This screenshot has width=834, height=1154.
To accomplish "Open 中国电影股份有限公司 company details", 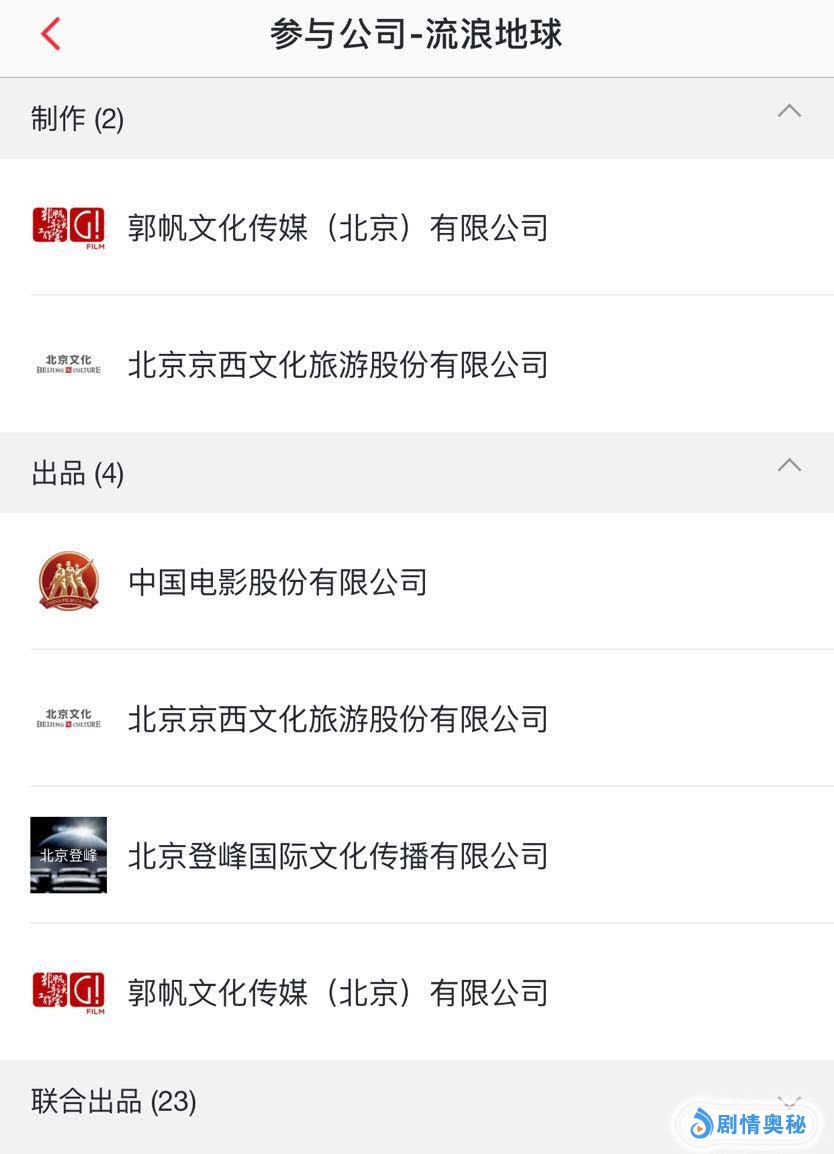I will click(277, 582).
